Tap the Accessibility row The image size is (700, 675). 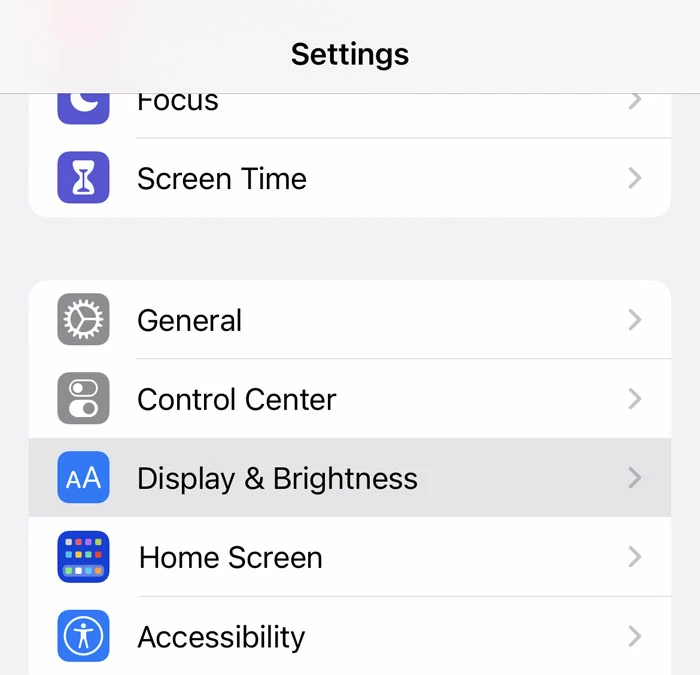(350, 636)
